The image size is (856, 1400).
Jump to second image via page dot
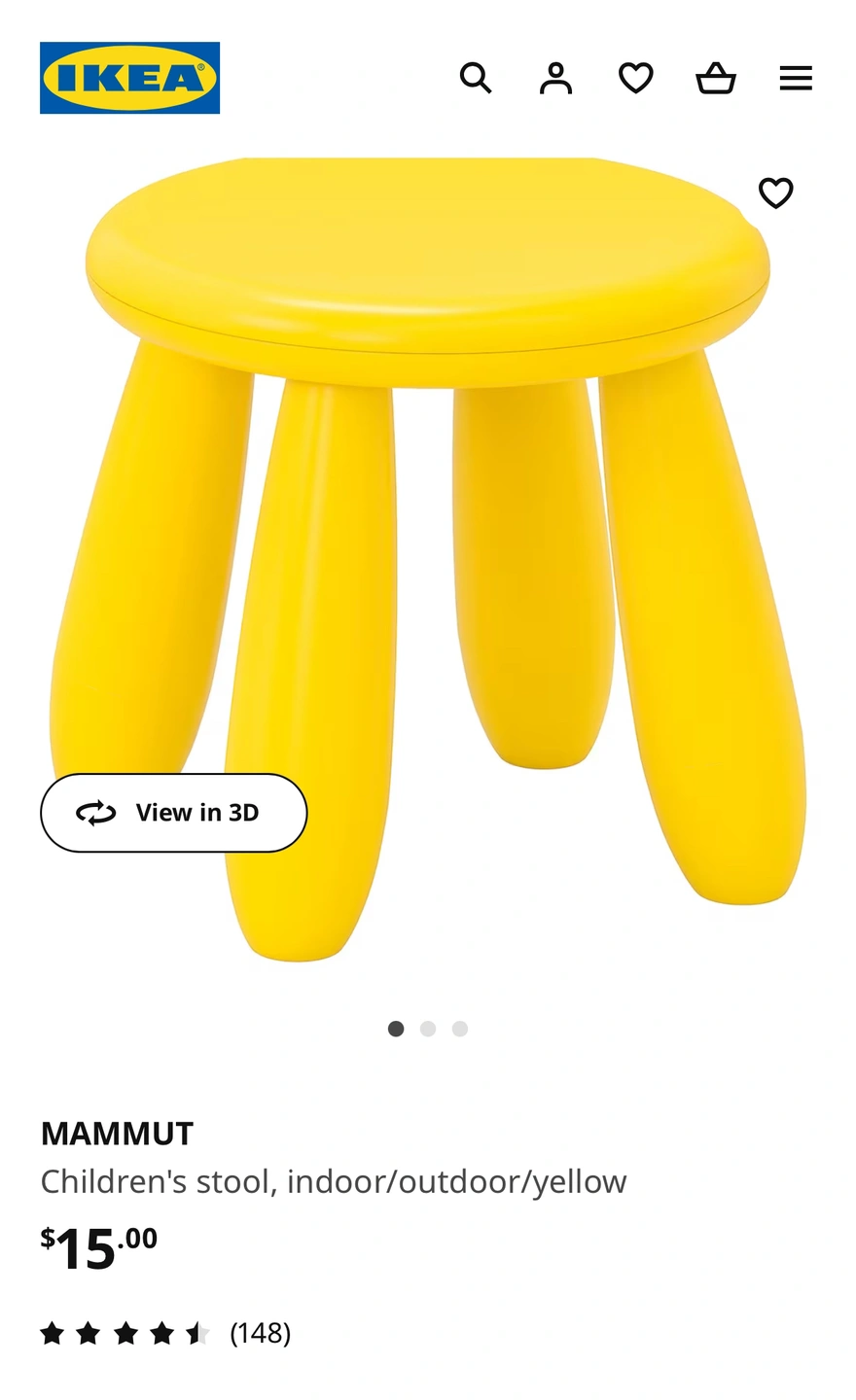pos(428,1029)
